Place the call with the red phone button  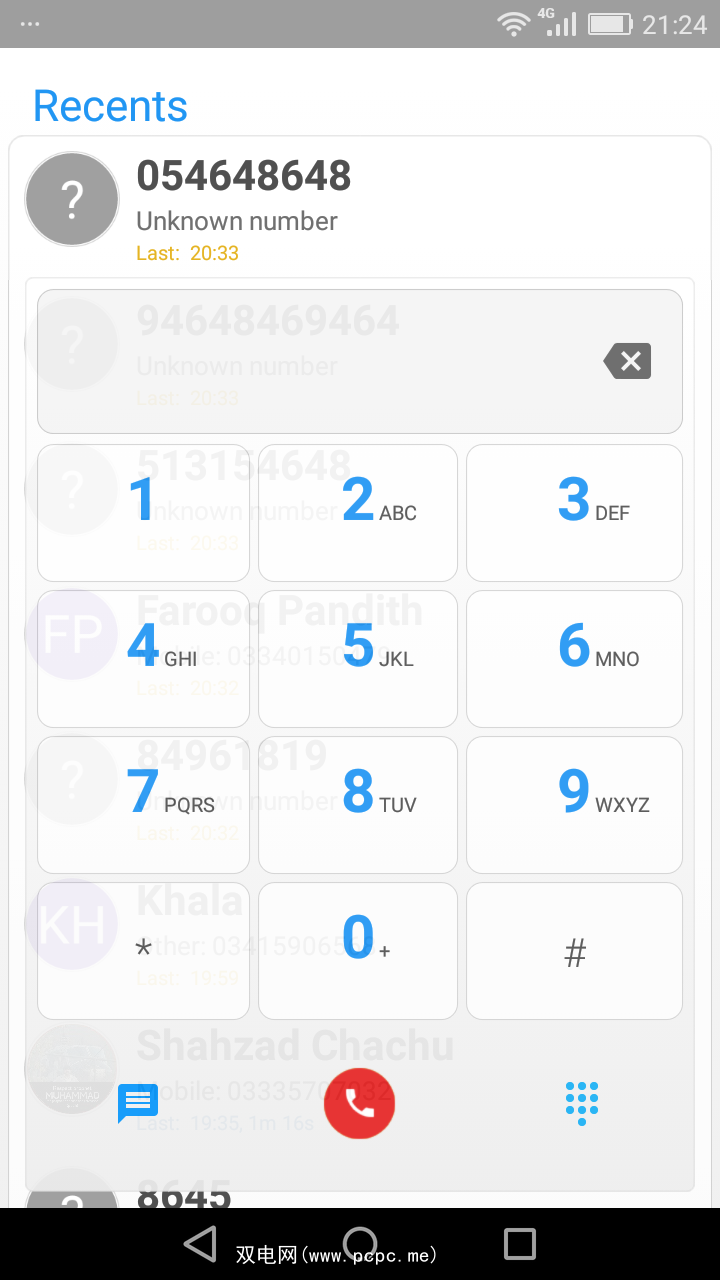coord(359,1103)
